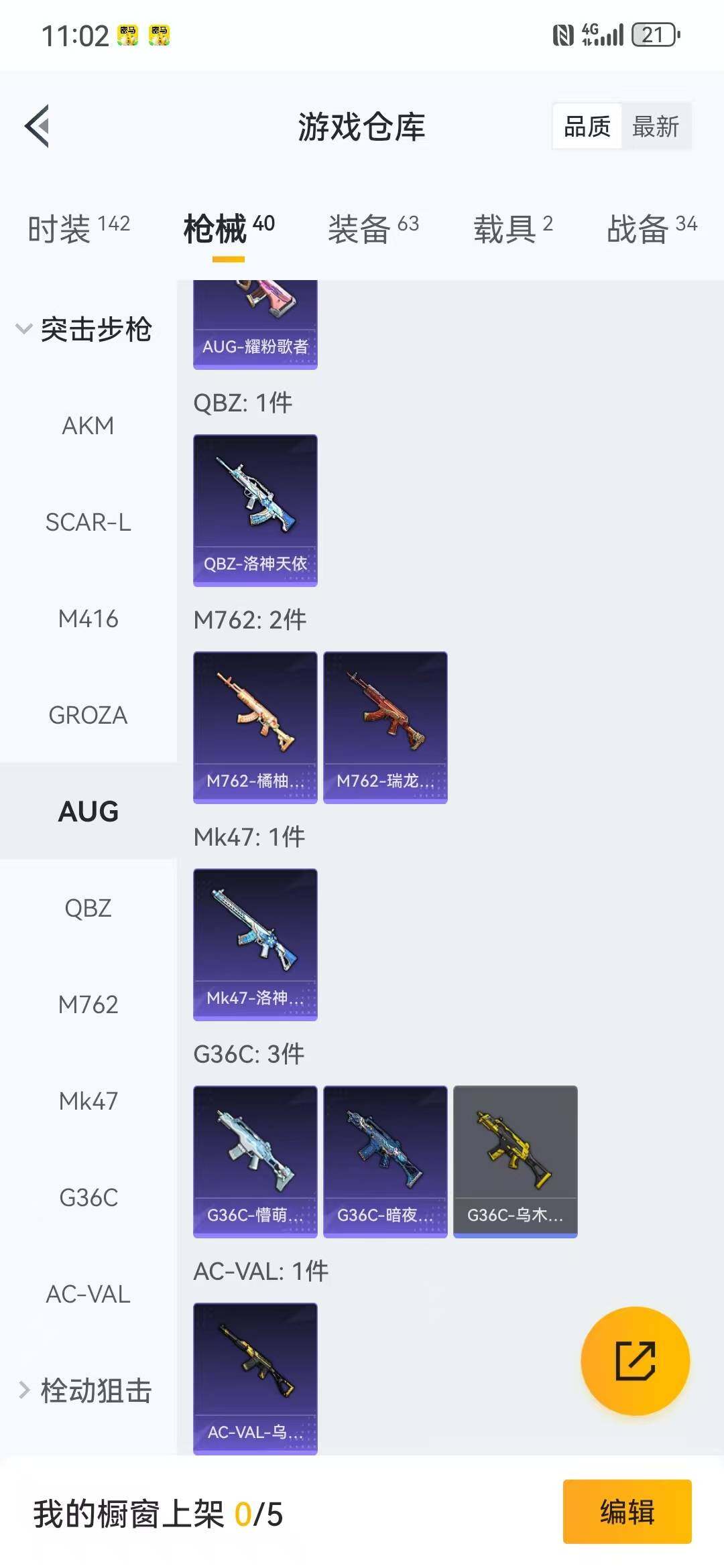Screen dimensions: 724x1568
Task: Switch to the 时装 tab
Action: (x=78, y=229)
